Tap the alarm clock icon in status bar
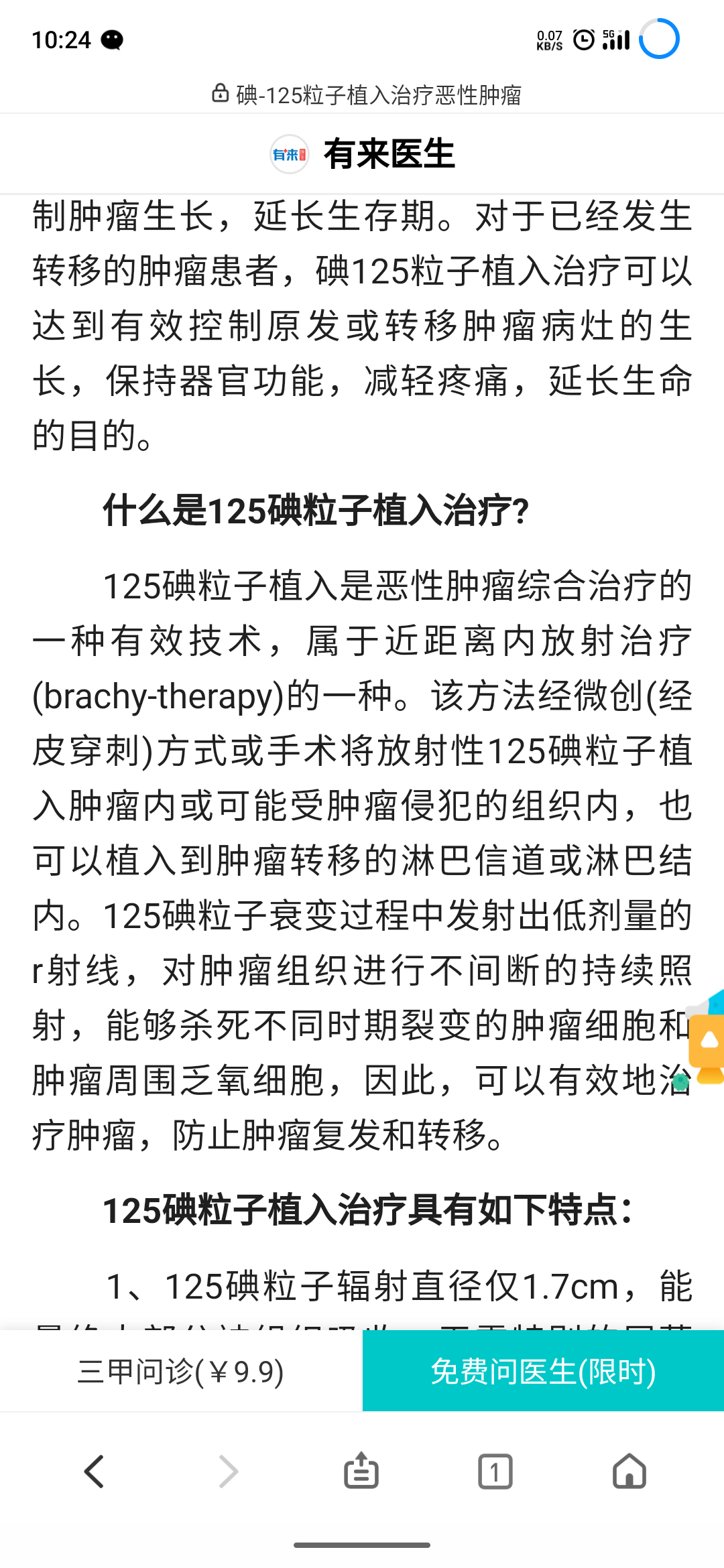724x1568 pixels. 583,39
